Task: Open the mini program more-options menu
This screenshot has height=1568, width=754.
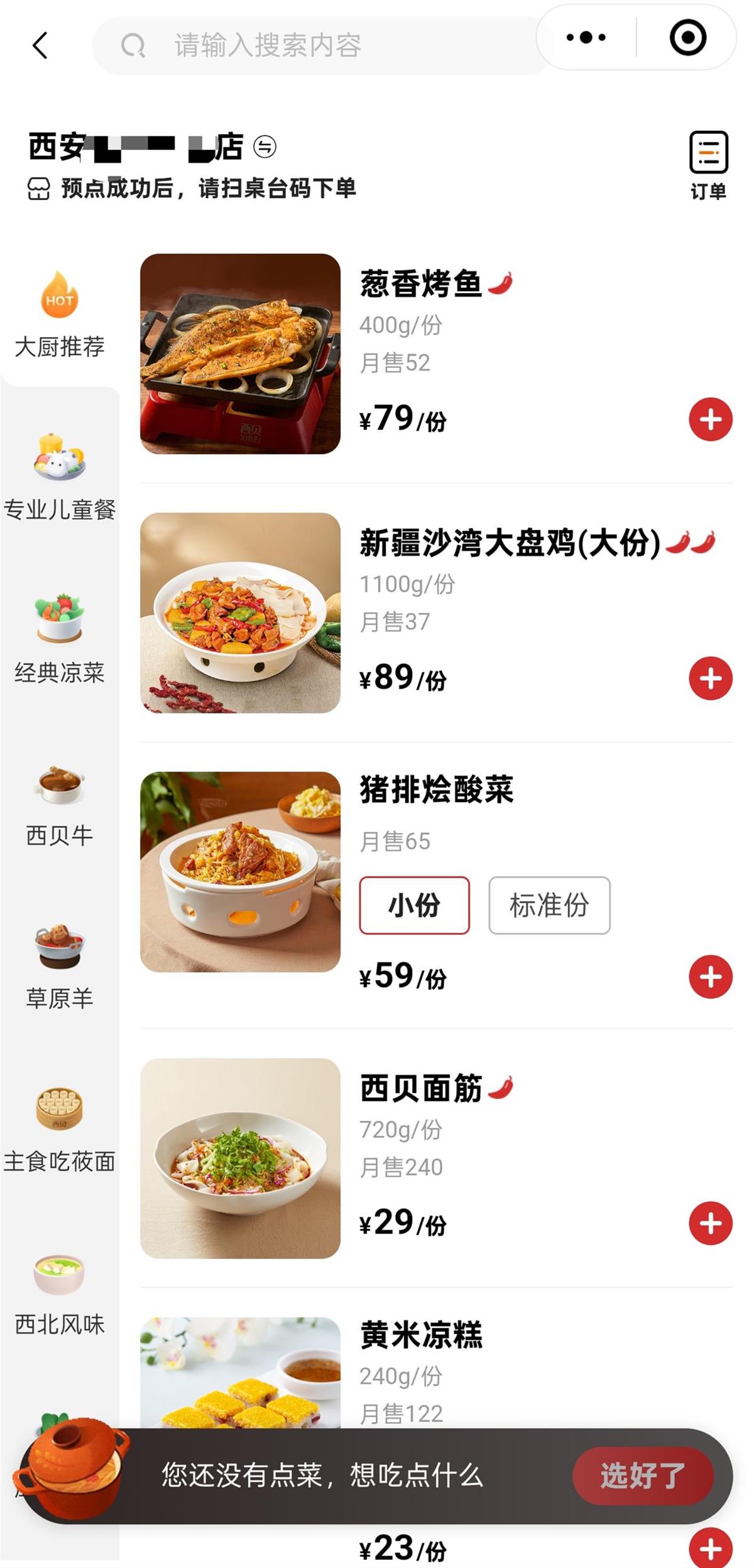Action: pos(586,38)
